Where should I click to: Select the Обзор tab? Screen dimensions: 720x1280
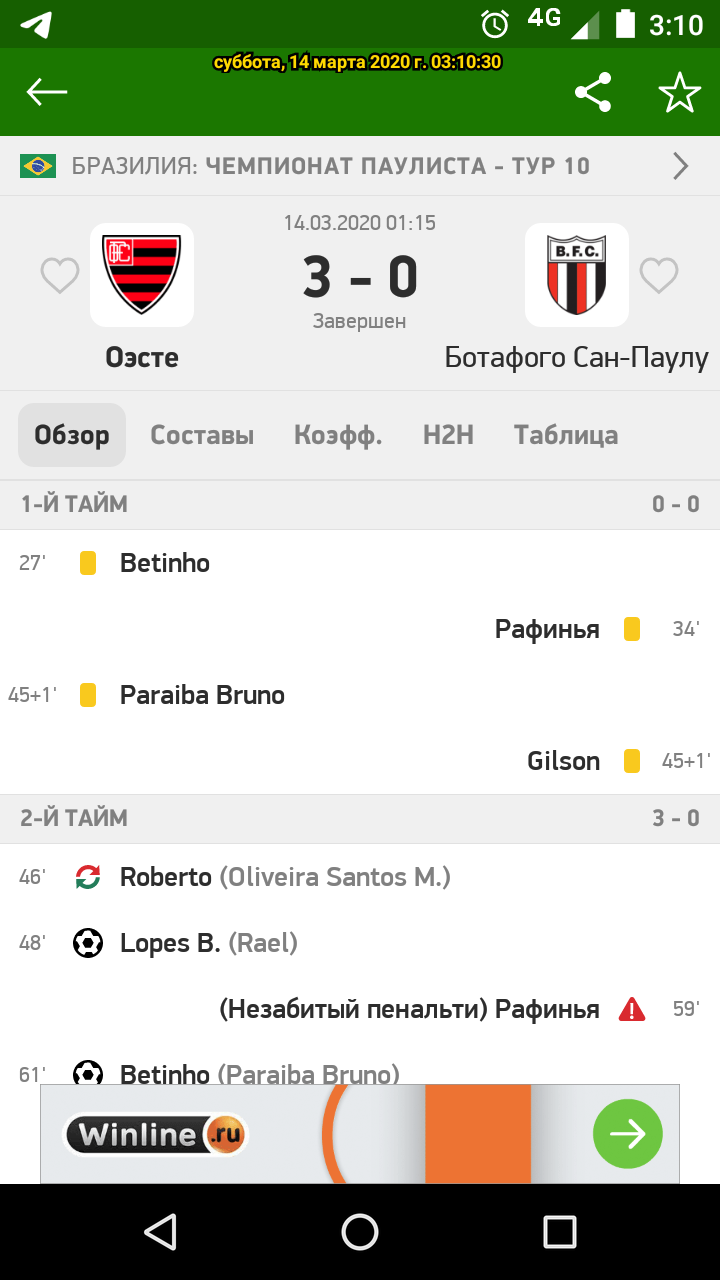point(72,435)
